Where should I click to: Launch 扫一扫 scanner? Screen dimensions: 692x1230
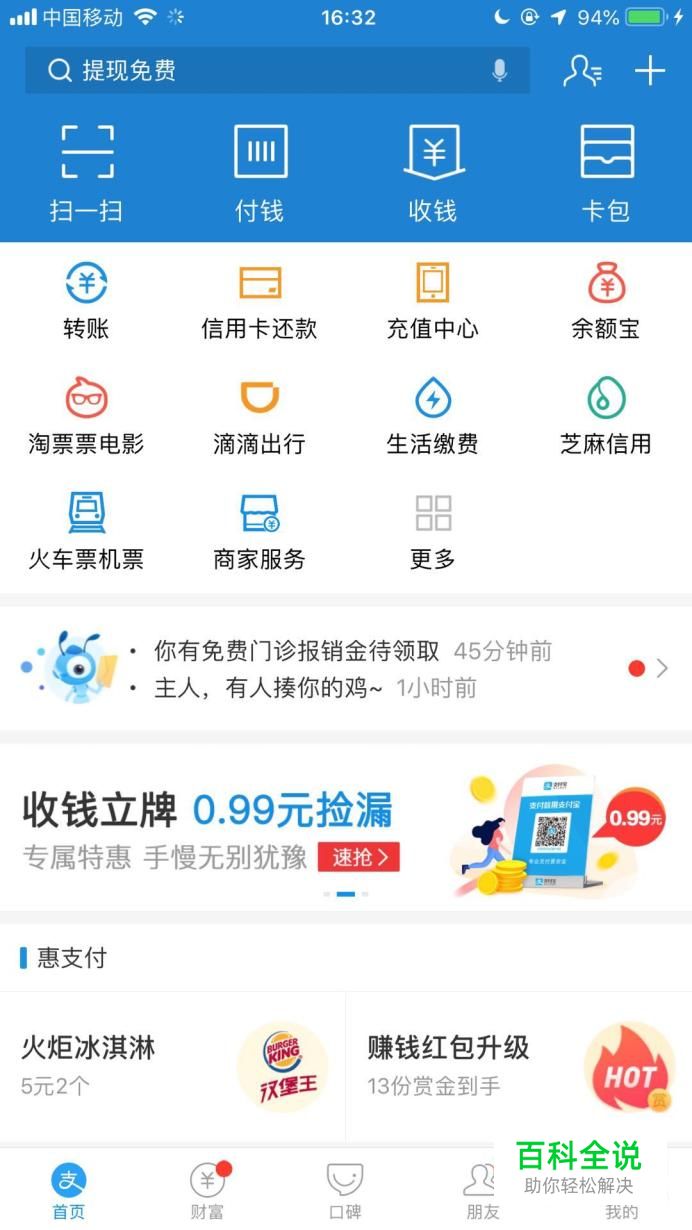[86, 172]
